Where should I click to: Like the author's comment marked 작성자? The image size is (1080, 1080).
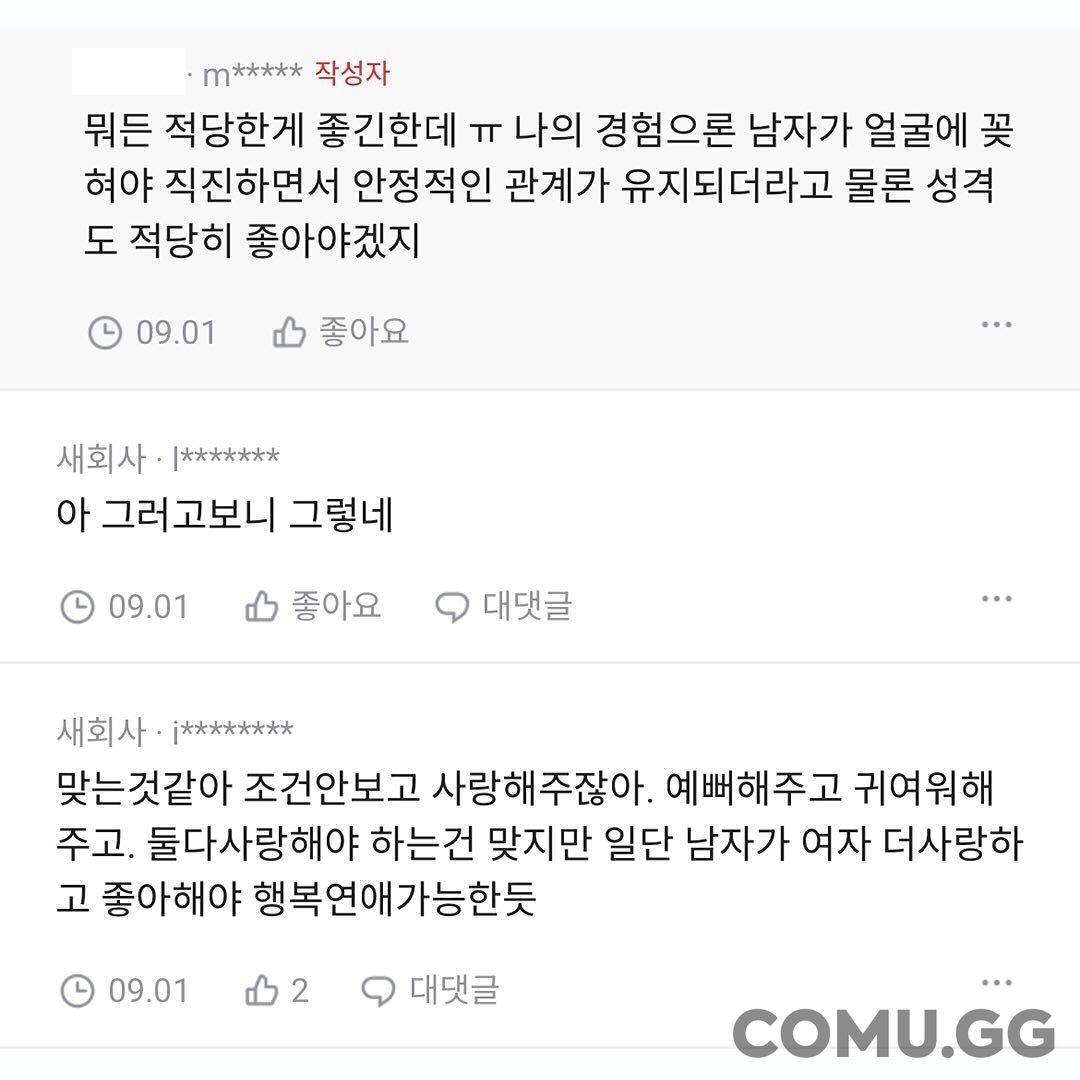pos(340,332)
